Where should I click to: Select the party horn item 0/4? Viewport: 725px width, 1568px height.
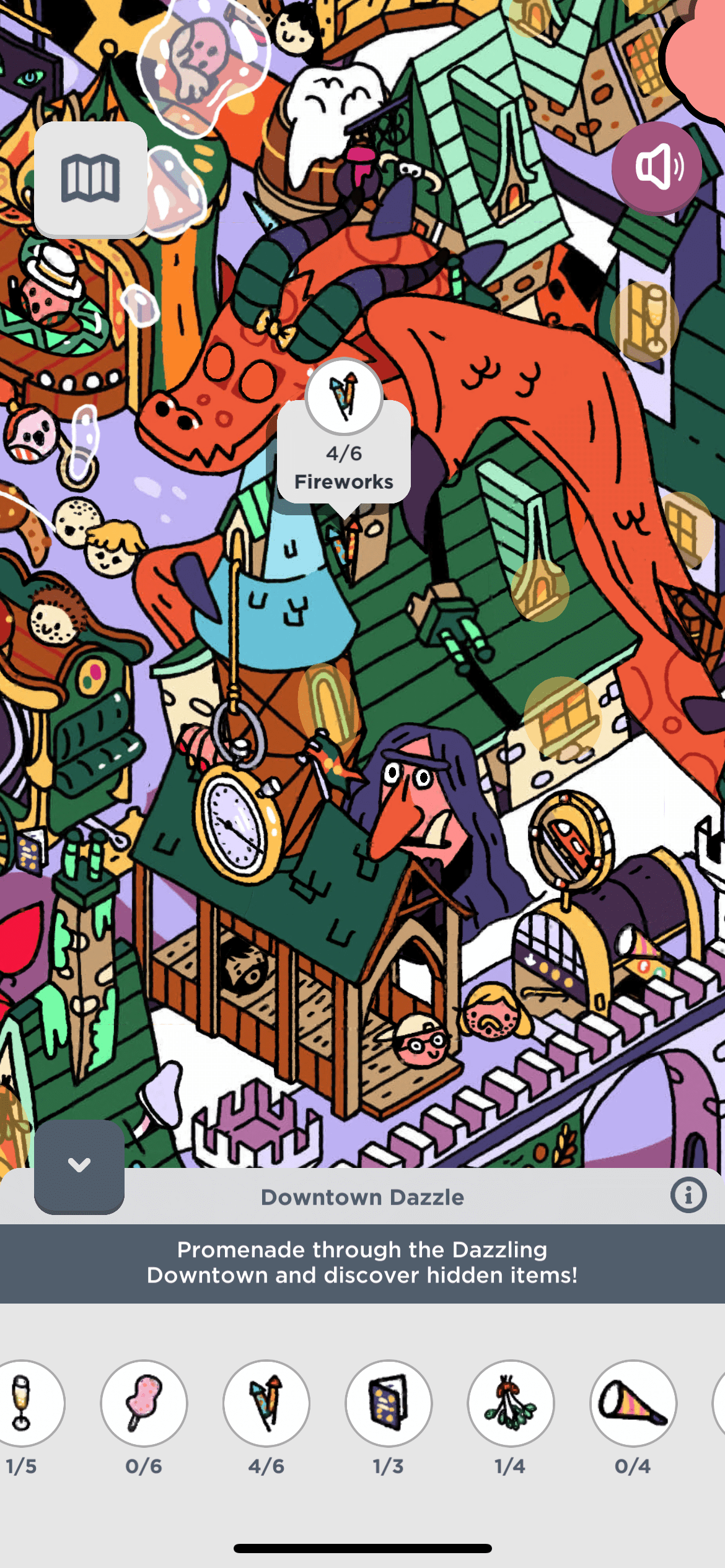coord(633,1403)
